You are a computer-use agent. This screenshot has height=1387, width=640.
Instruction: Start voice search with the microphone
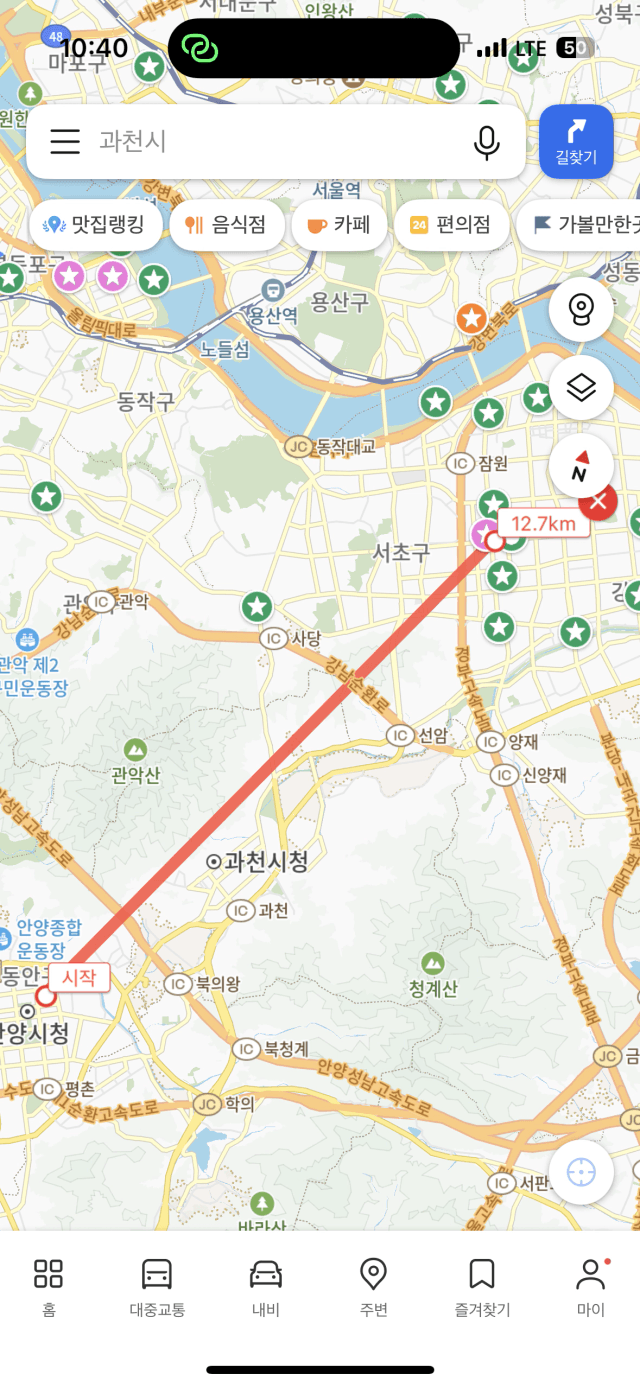tap(487, 142)
